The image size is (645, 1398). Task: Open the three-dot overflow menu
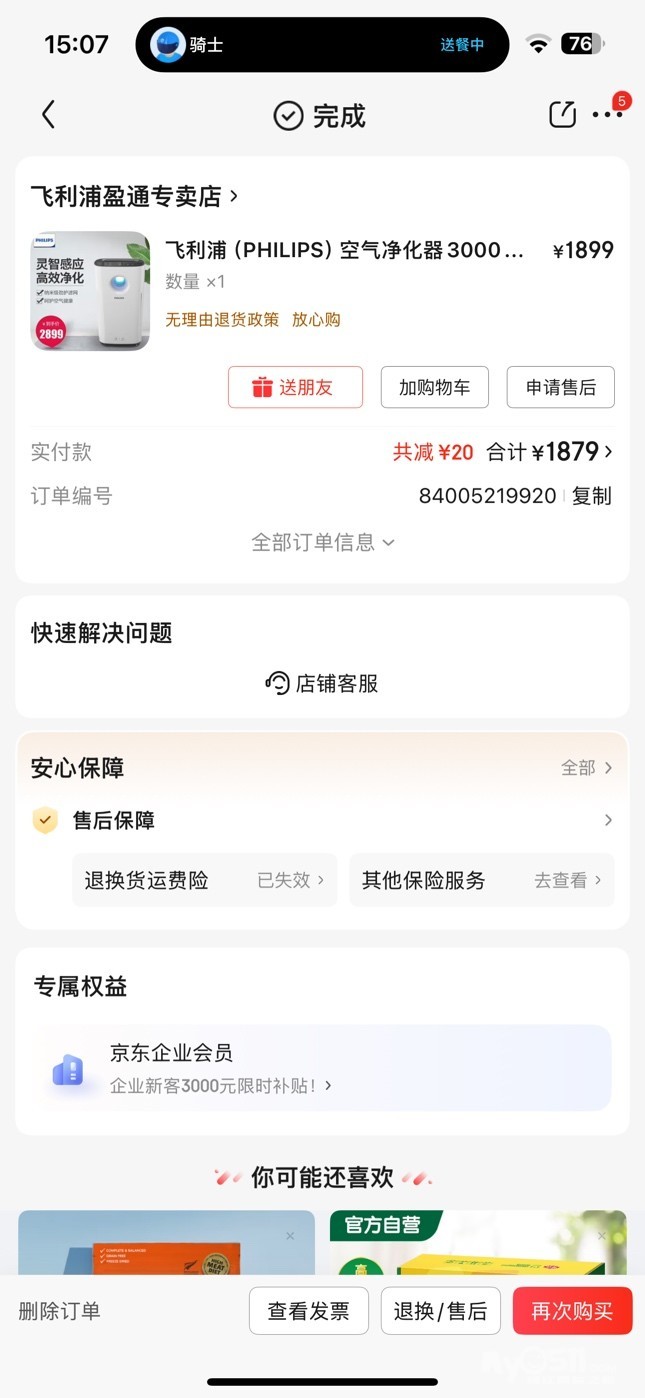pos(607,115)
